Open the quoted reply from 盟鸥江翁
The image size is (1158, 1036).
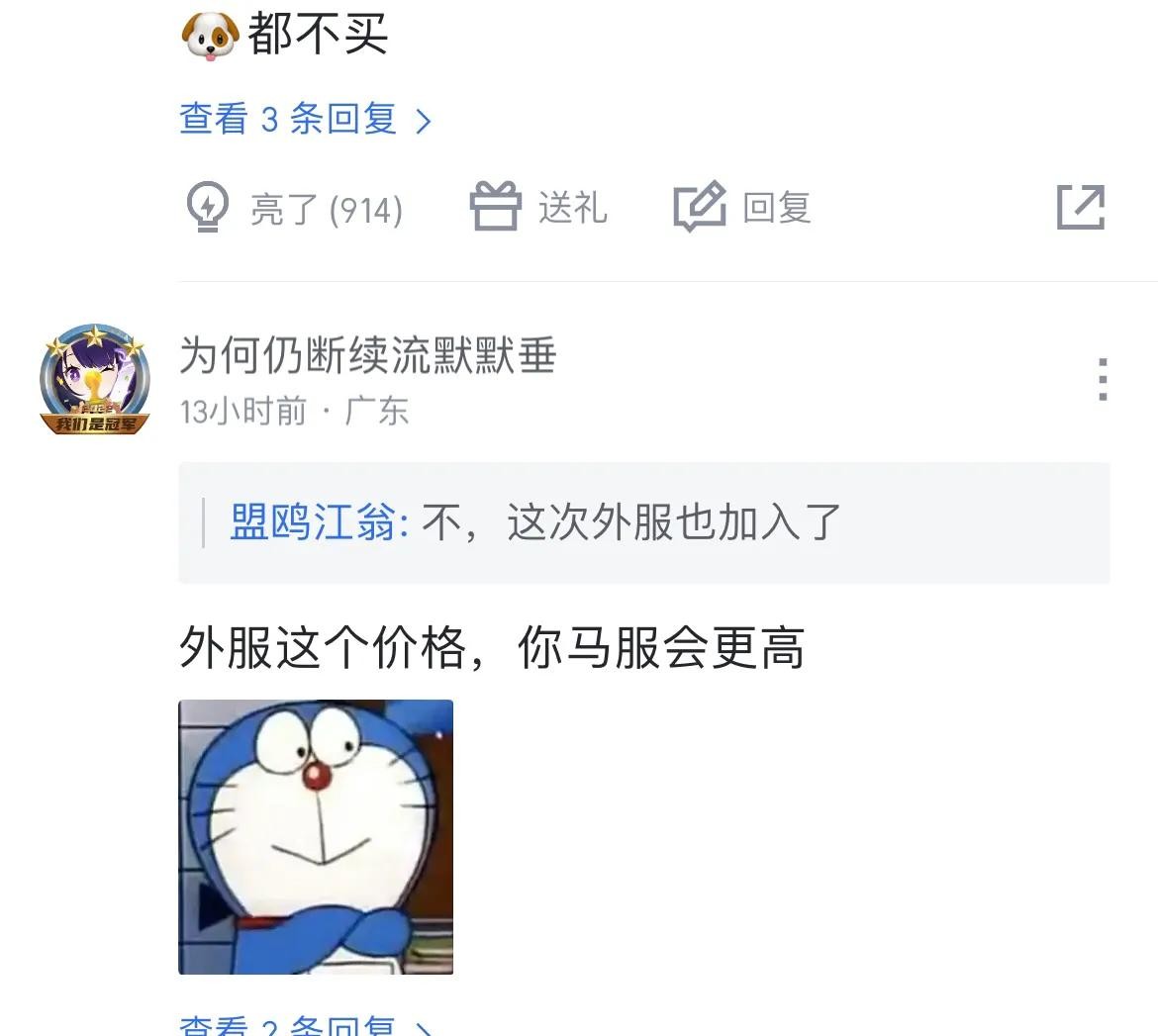643,522
